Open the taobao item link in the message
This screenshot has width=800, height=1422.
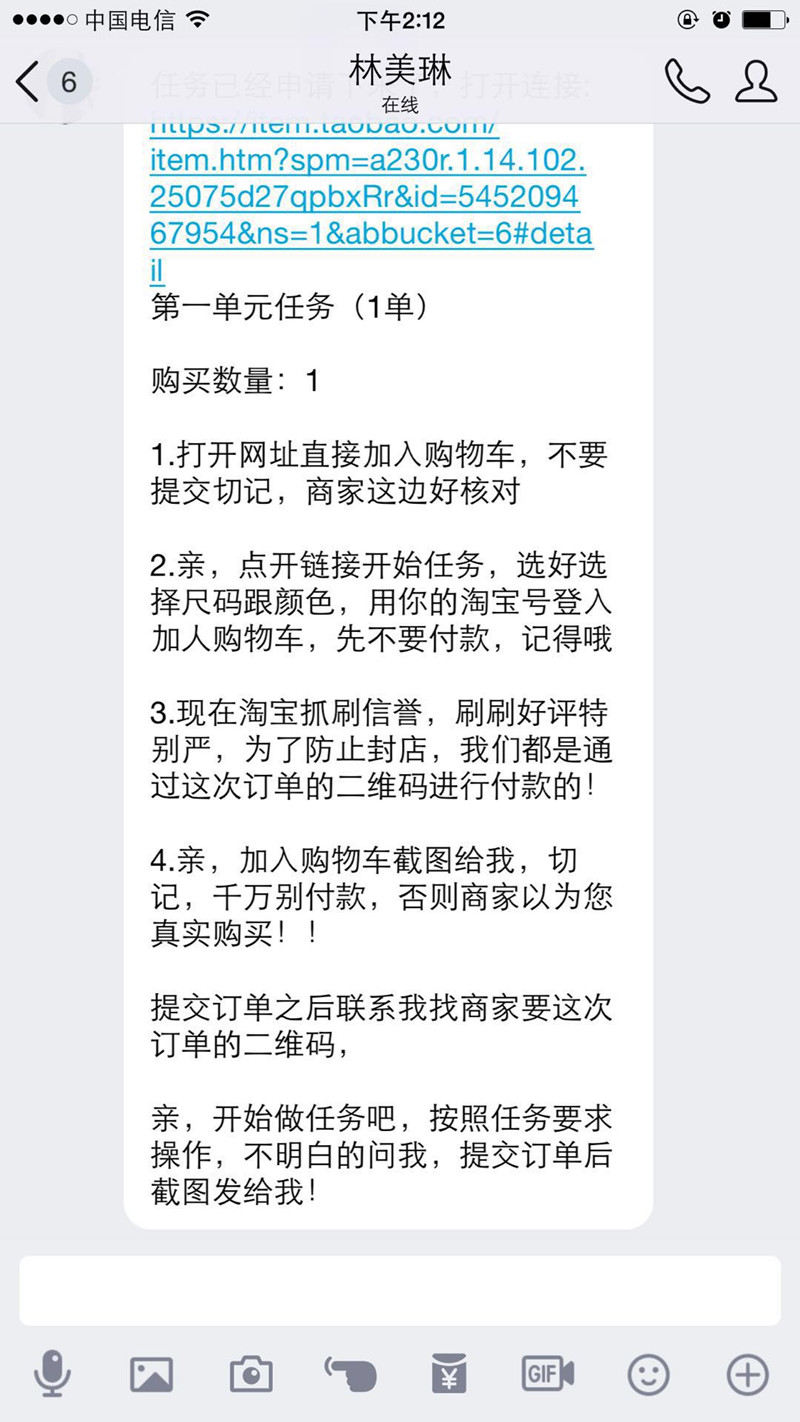point(370,197)
